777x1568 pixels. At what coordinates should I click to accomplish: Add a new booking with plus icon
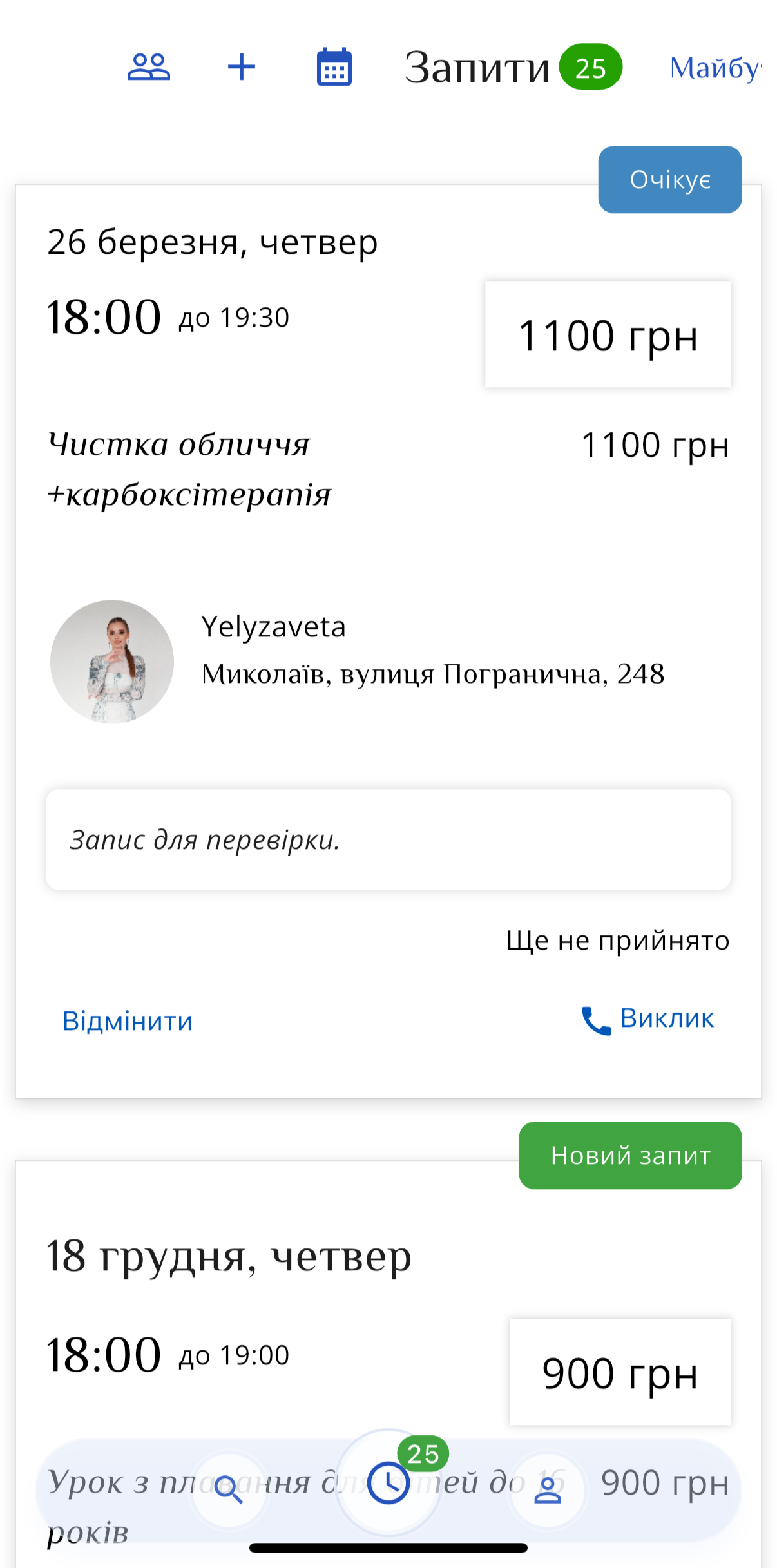pyautogui.click(x=242, y=67)
